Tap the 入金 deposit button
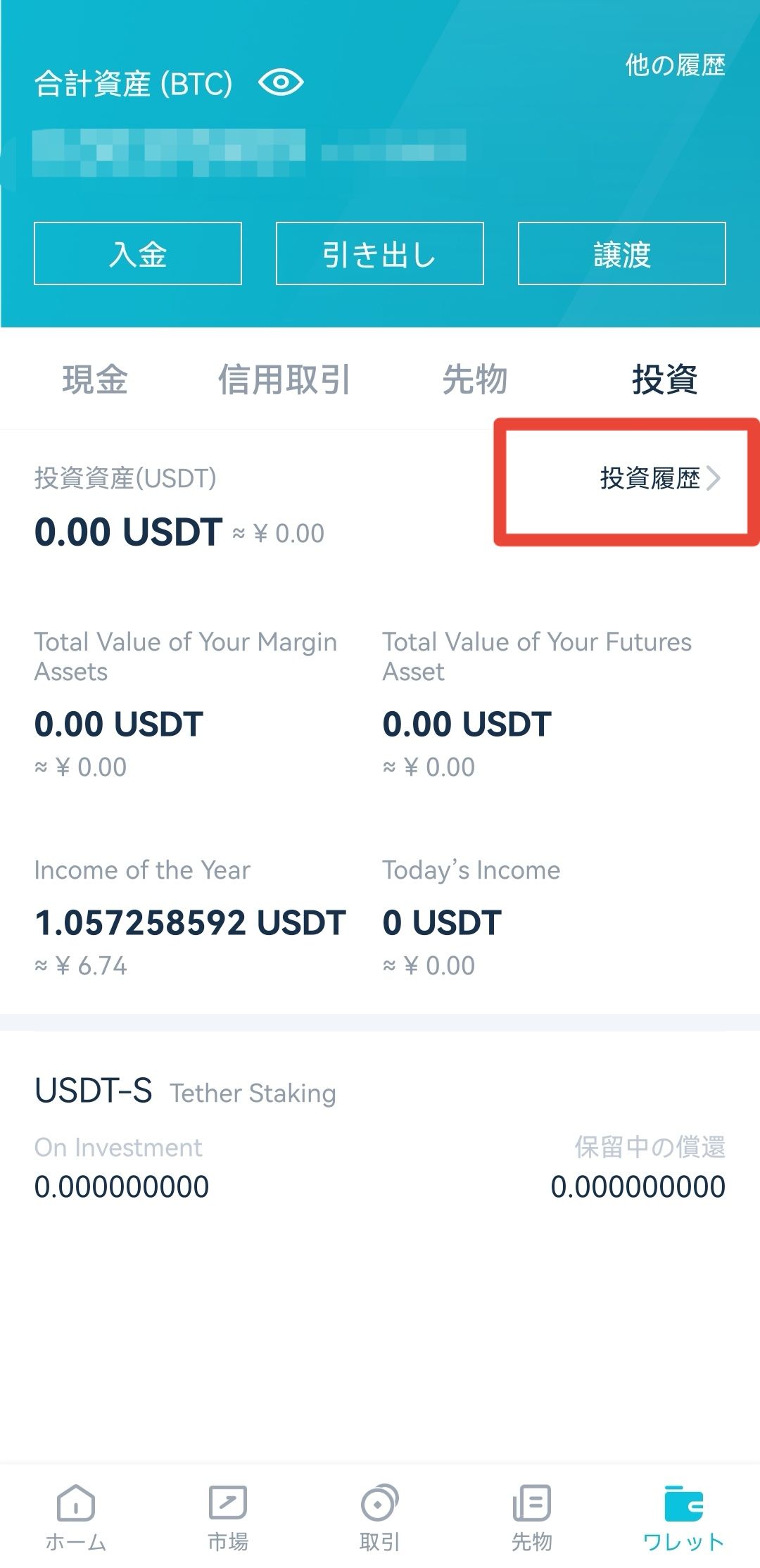This screenshot has height=1568, width=760. tap(138, 253)
